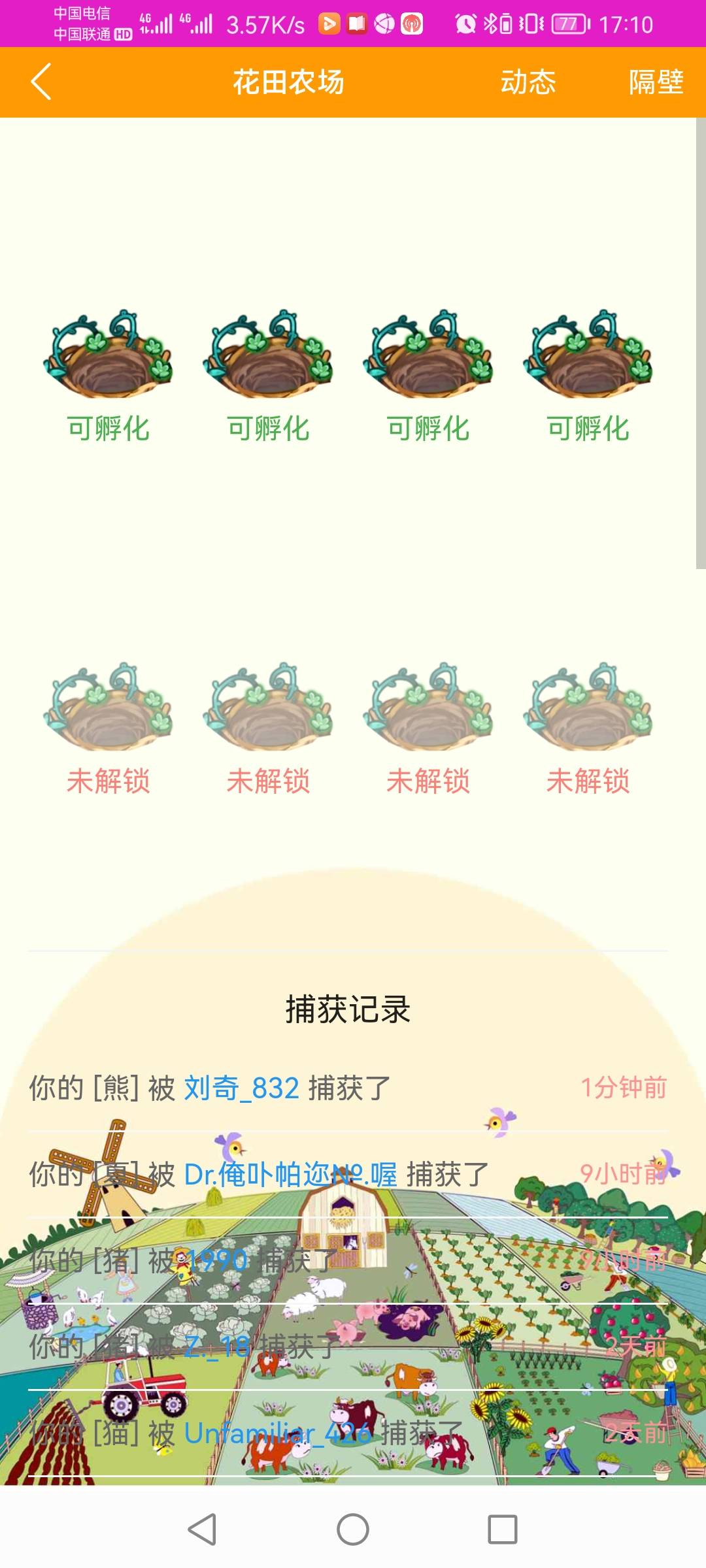This screenshot has width=706, height=1568.
Task: Tap the system back button
Action: (x=203, y=1529)
